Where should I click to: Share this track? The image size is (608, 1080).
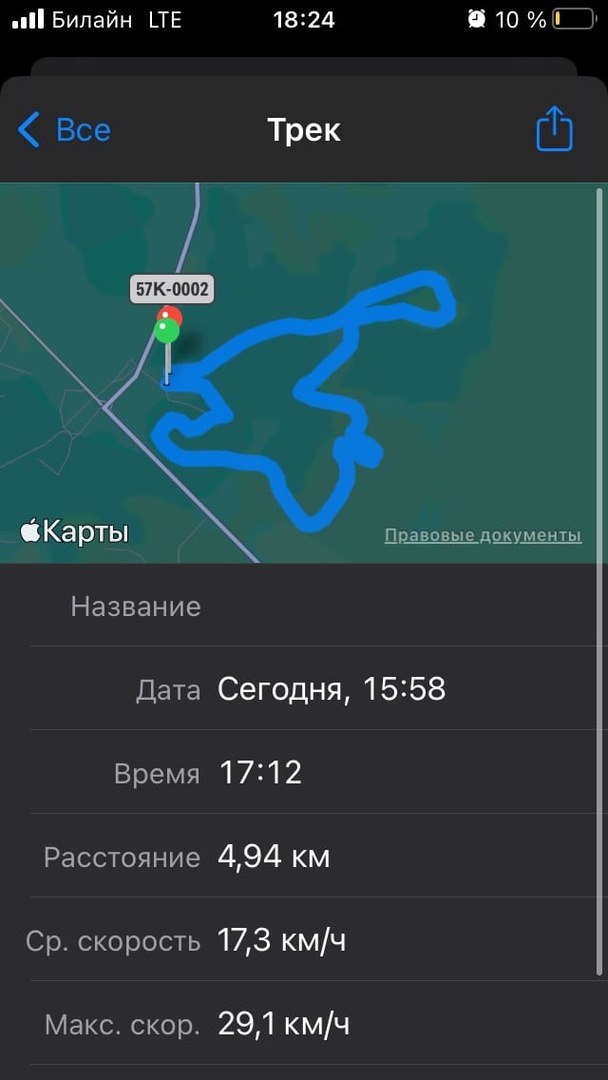(554, 130)
